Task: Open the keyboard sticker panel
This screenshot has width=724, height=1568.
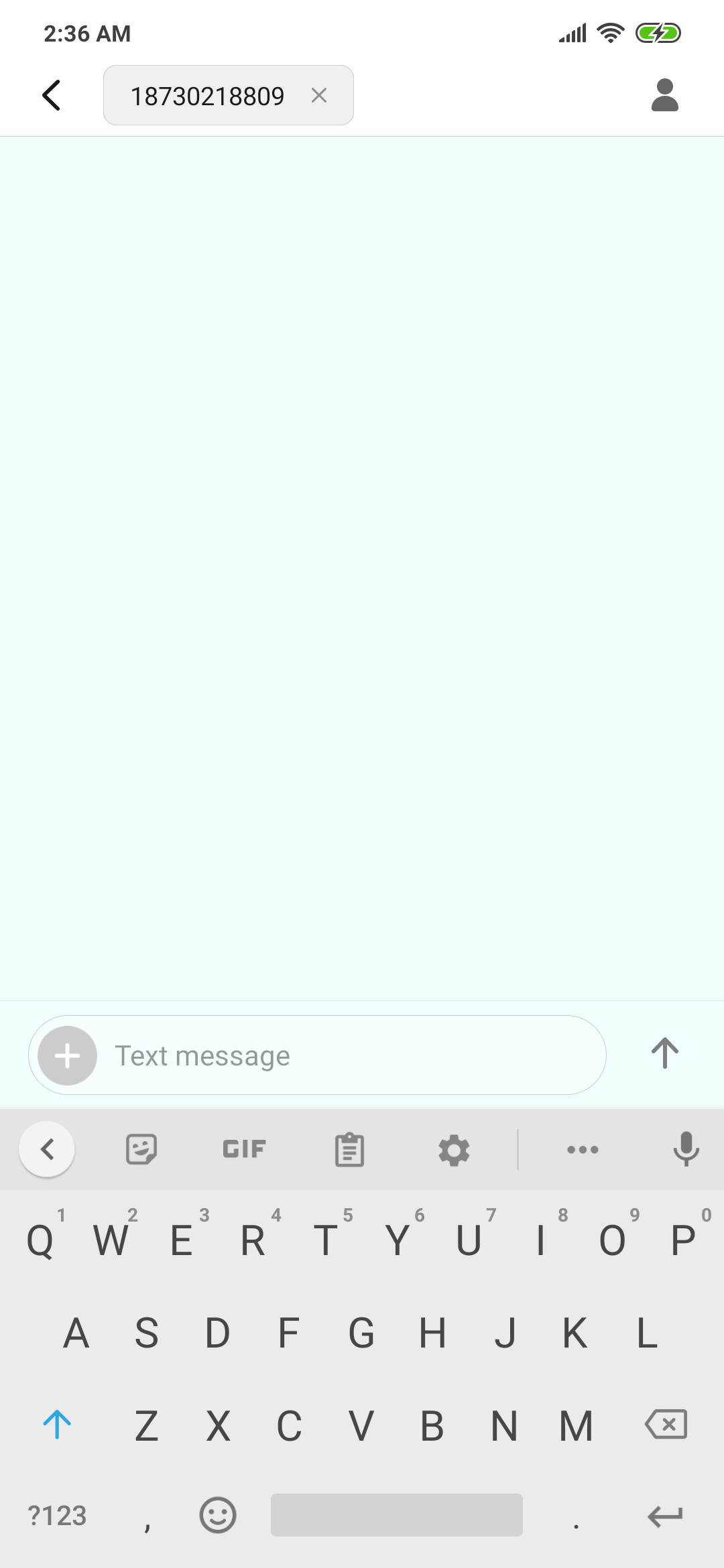Action: [141, 1149]
